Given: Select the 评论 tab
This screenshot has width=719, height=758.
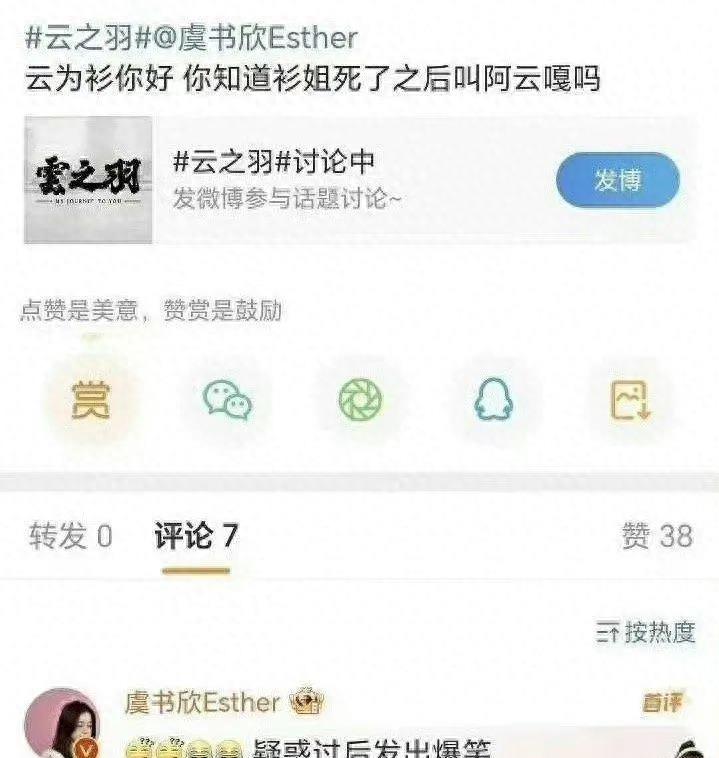Looking at the screenshot, I should 196,537.
